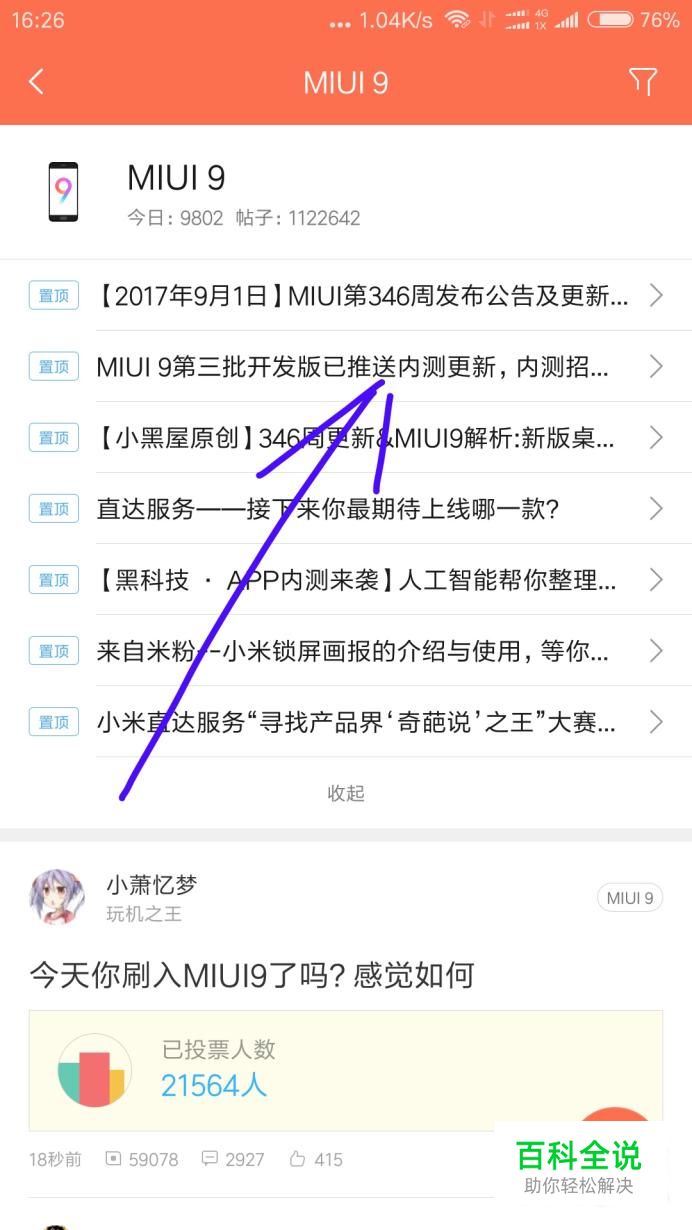Open the filter icon in the header
The image size is (692, 1230).
coord(643,82)
